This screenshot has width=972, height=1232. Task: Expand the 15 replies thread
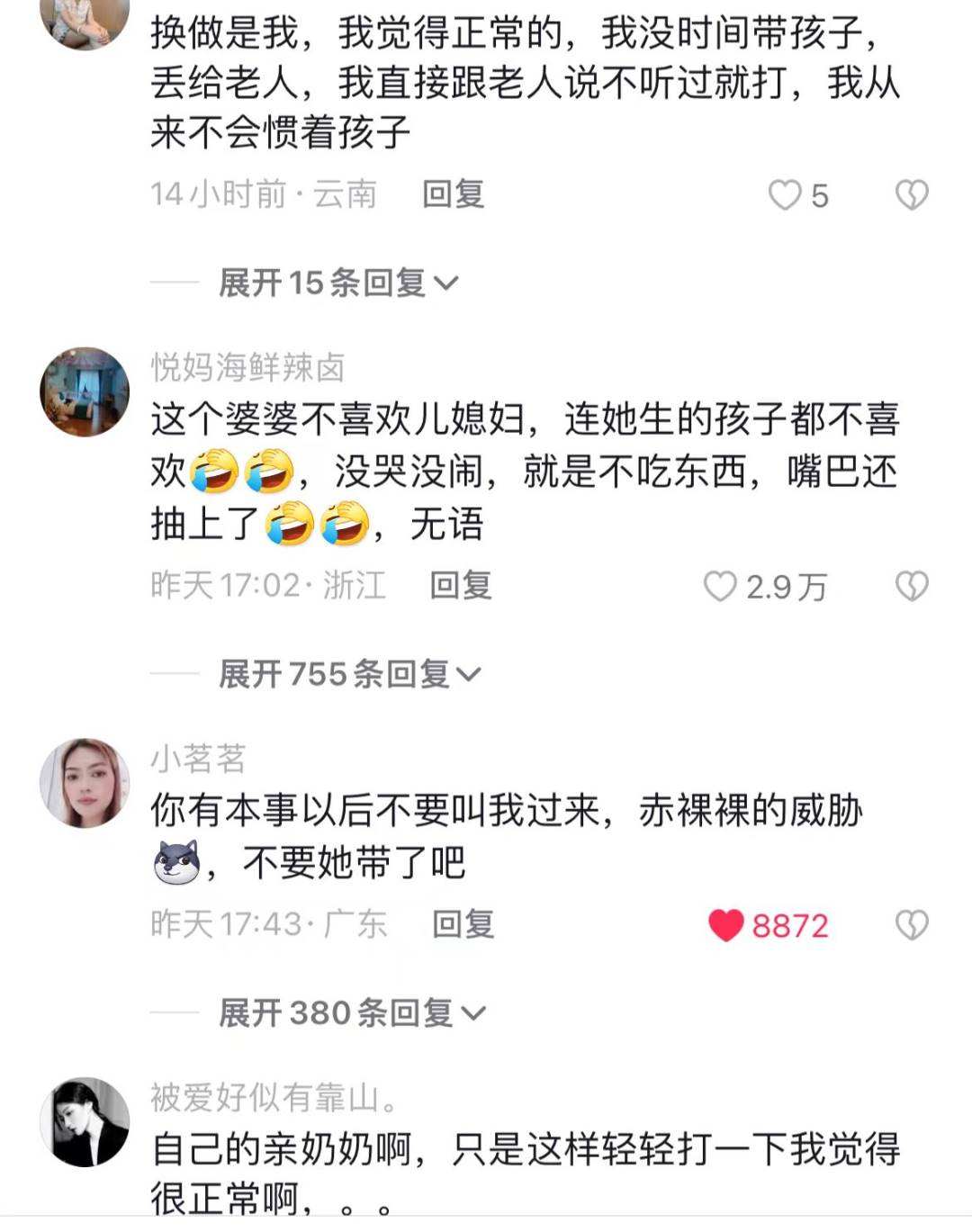click(338, 283)
